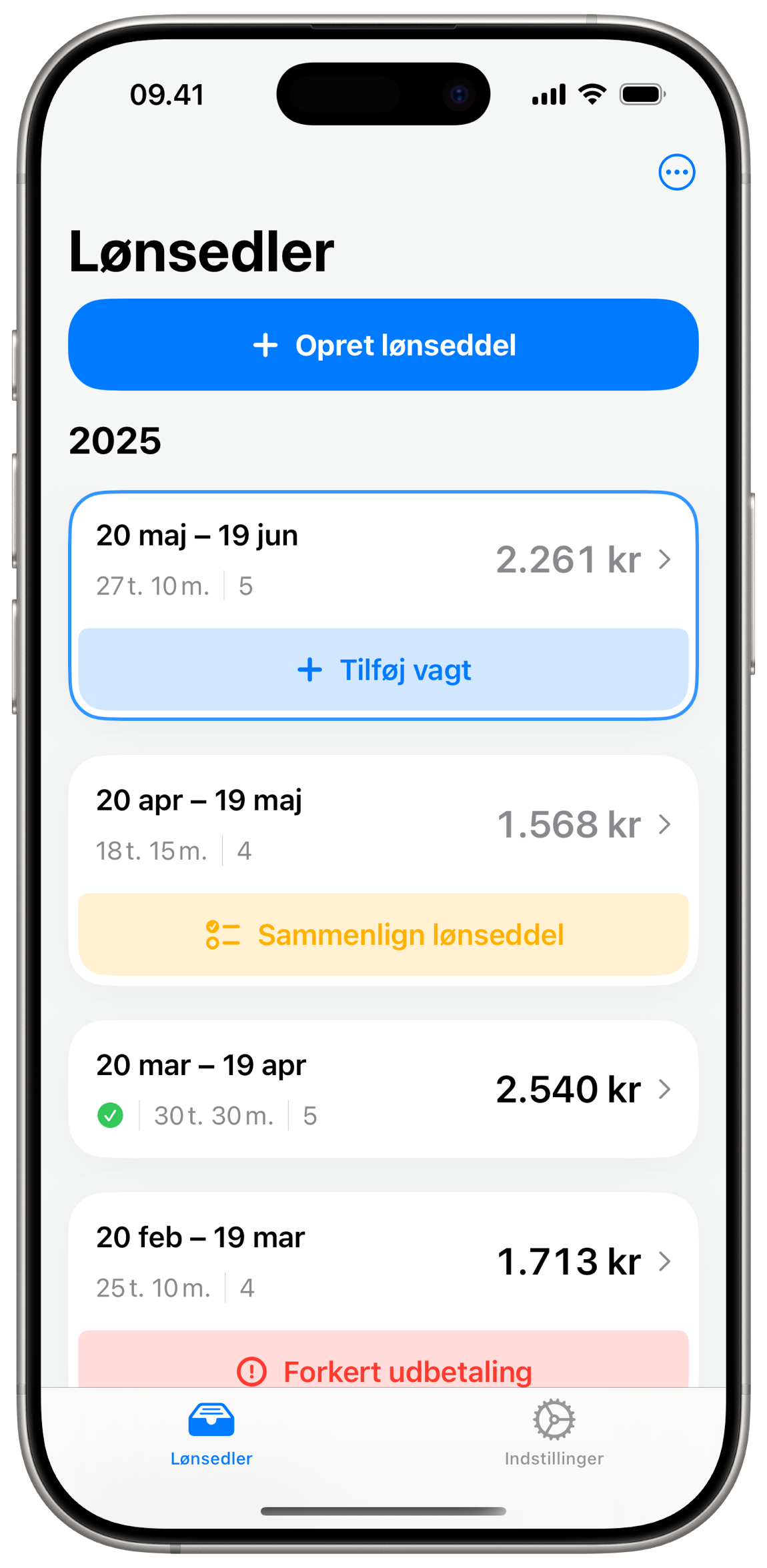Click the 1.713 kr amount for February

pyautogui.click(x=570, y=1260)
